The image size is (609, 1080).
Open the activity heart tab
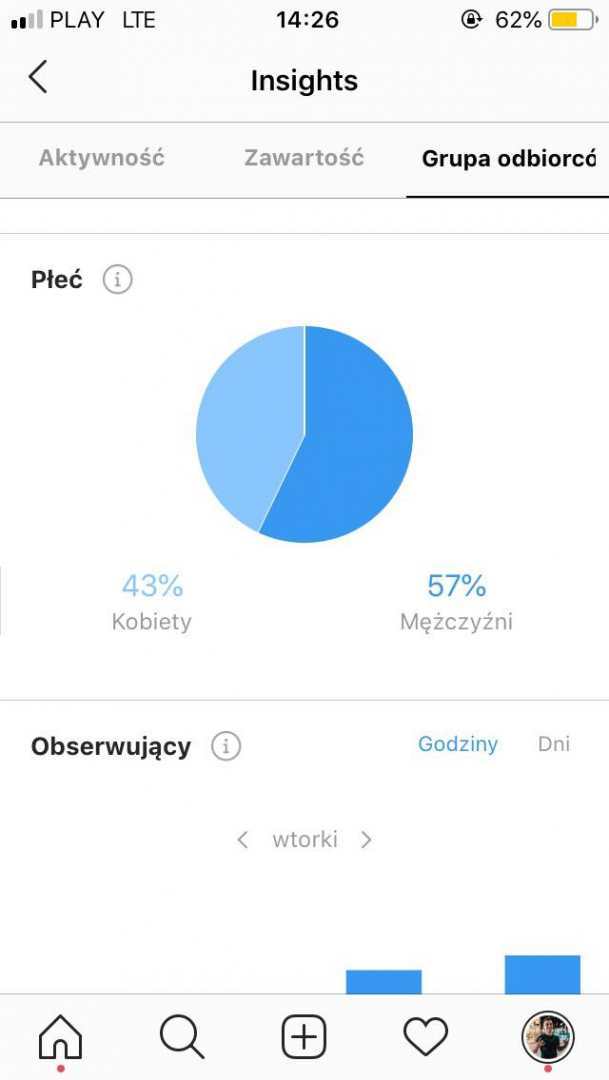[x=426, y=1037]
